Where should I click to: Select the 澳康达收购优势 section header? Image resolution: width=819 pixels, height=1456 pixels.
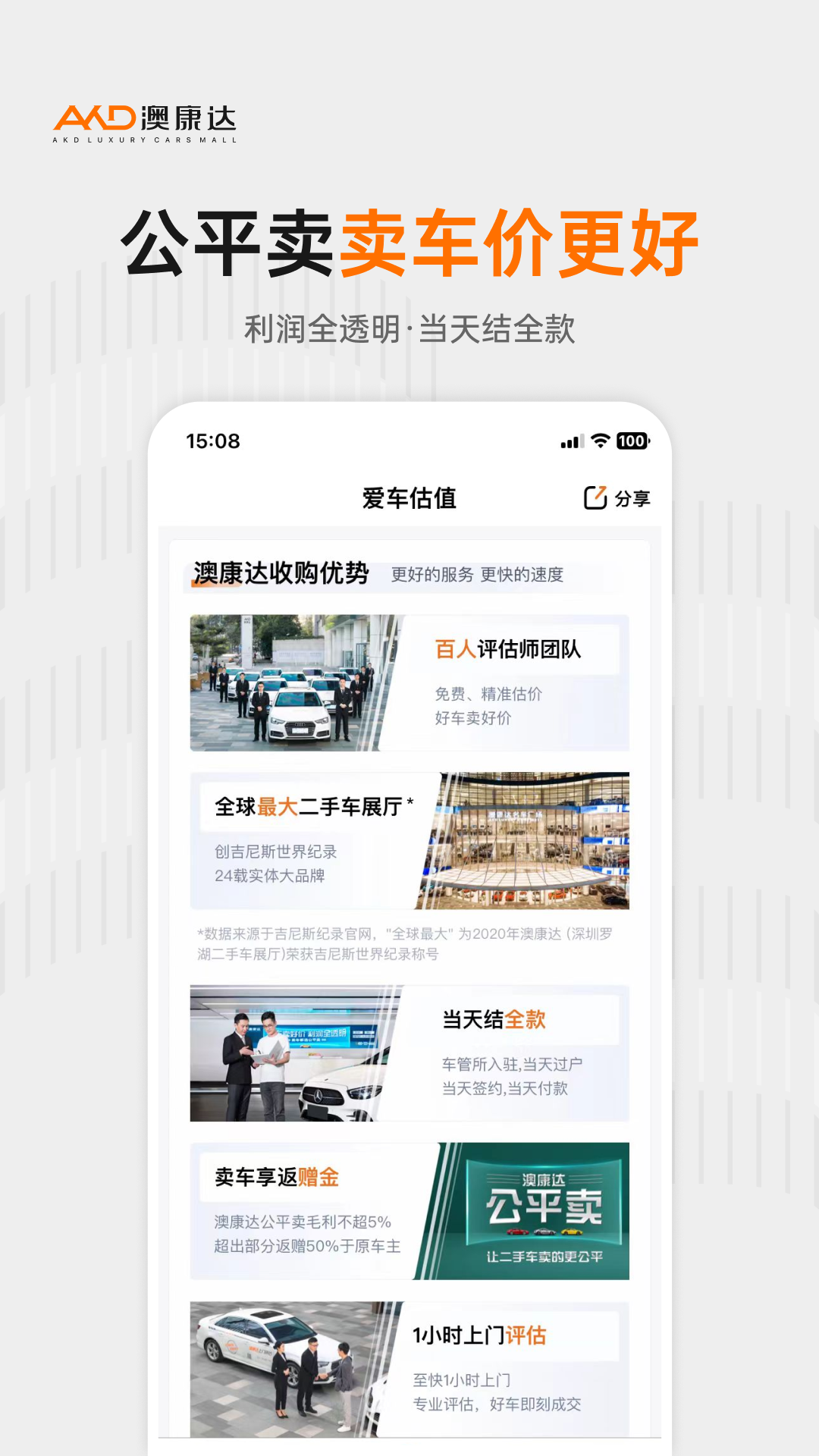[281, 575]
